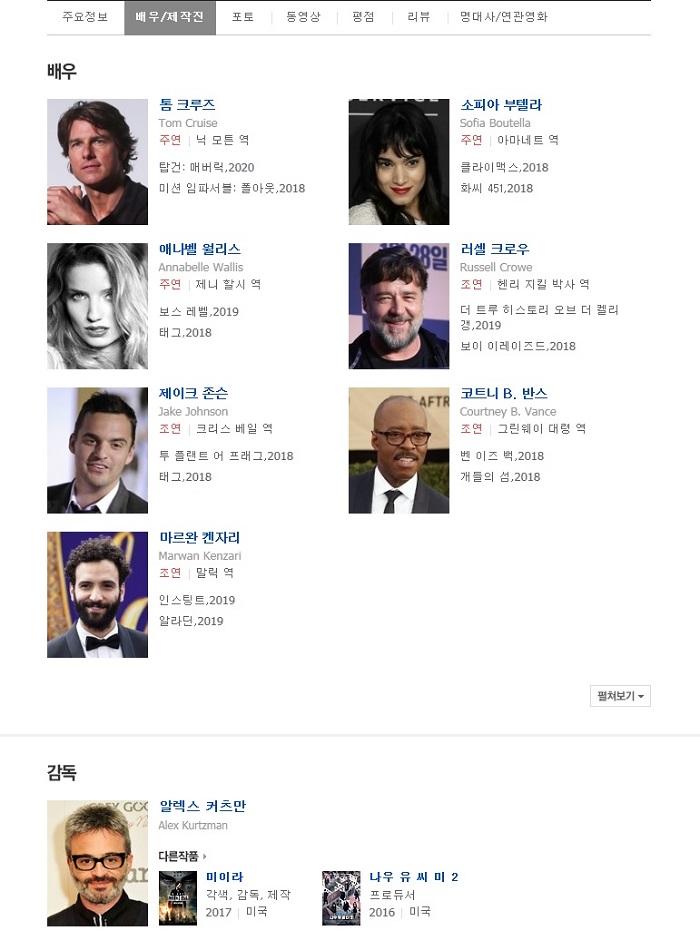Open director 알렉스 커츠만's page
Viewport: 700px width, 950px height.
[x=202, y=806]
